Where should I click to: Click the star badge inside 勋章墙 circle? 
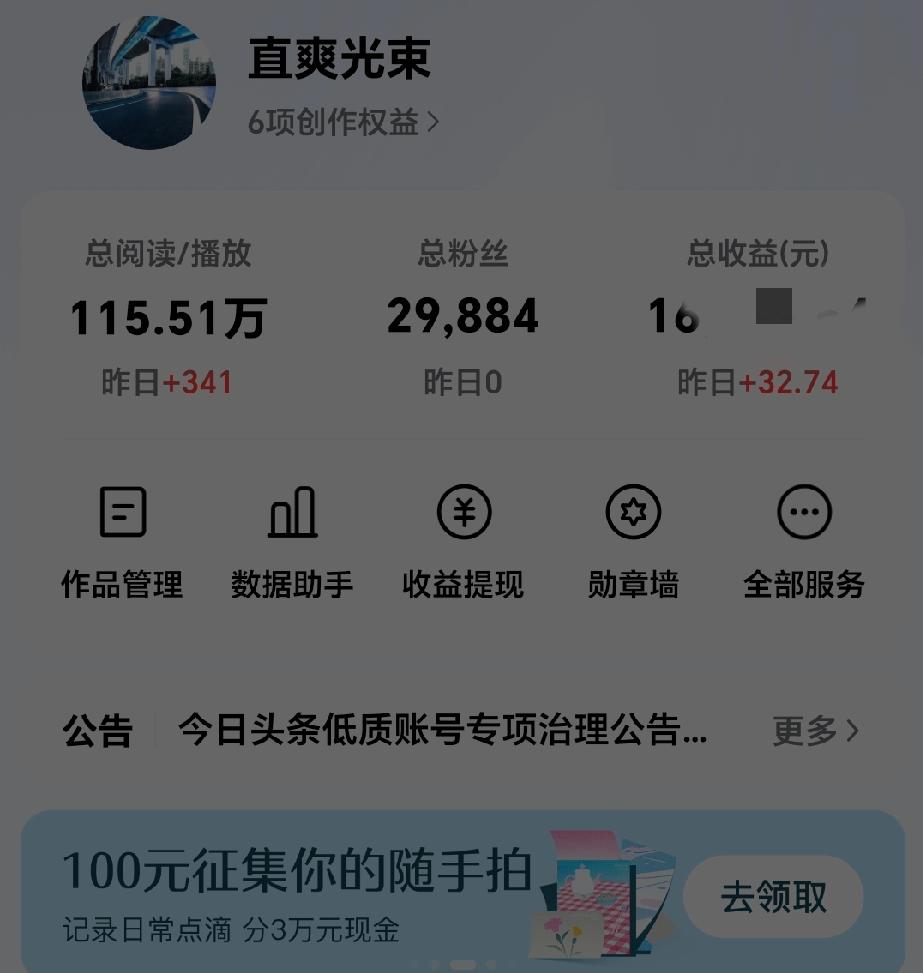634,511
